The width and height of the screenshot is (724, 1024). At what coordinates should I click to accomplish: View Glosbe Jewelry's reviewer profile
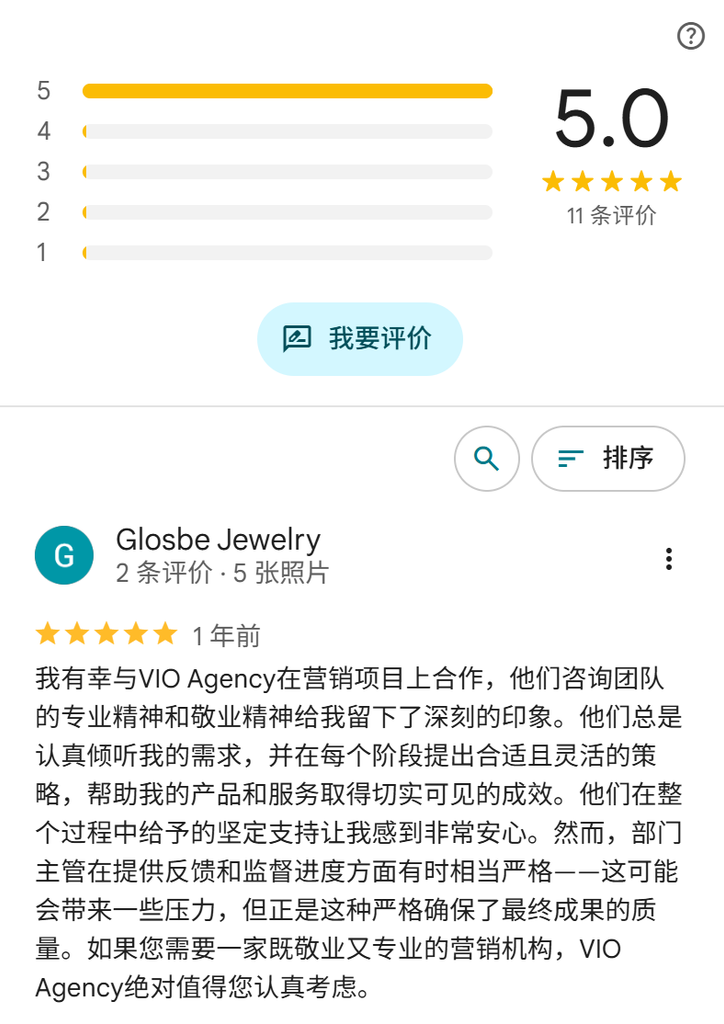point(218,540)
